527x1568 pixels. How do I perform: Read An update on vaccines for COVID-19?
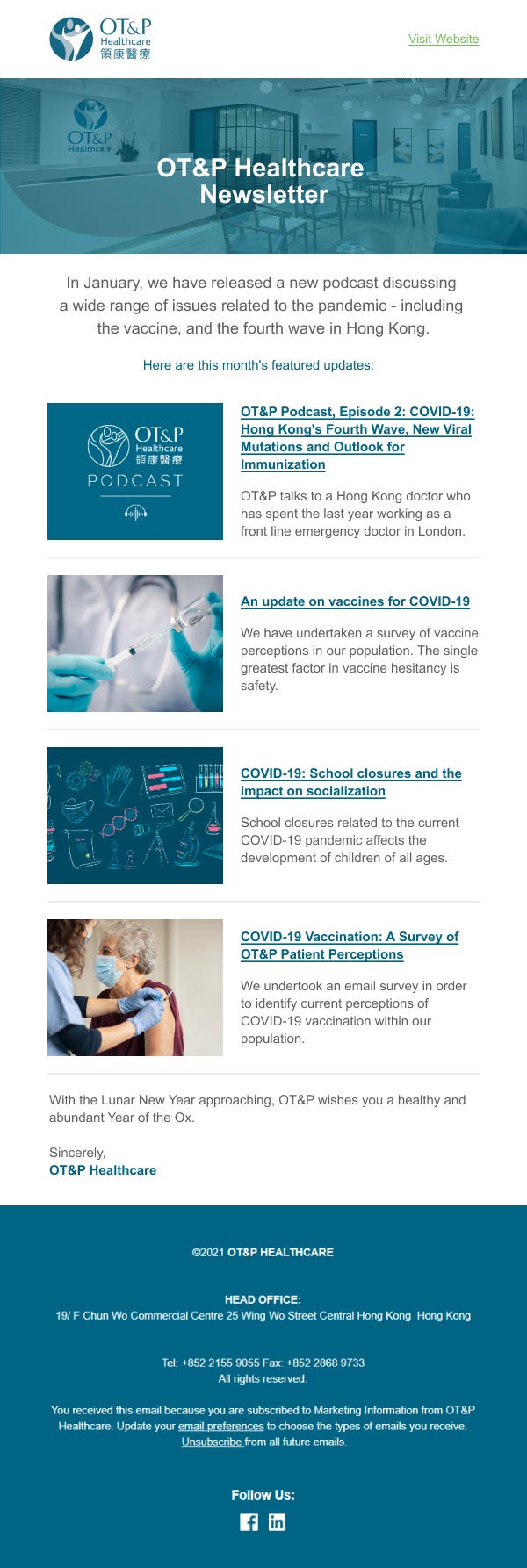click(x=355, y=601)
